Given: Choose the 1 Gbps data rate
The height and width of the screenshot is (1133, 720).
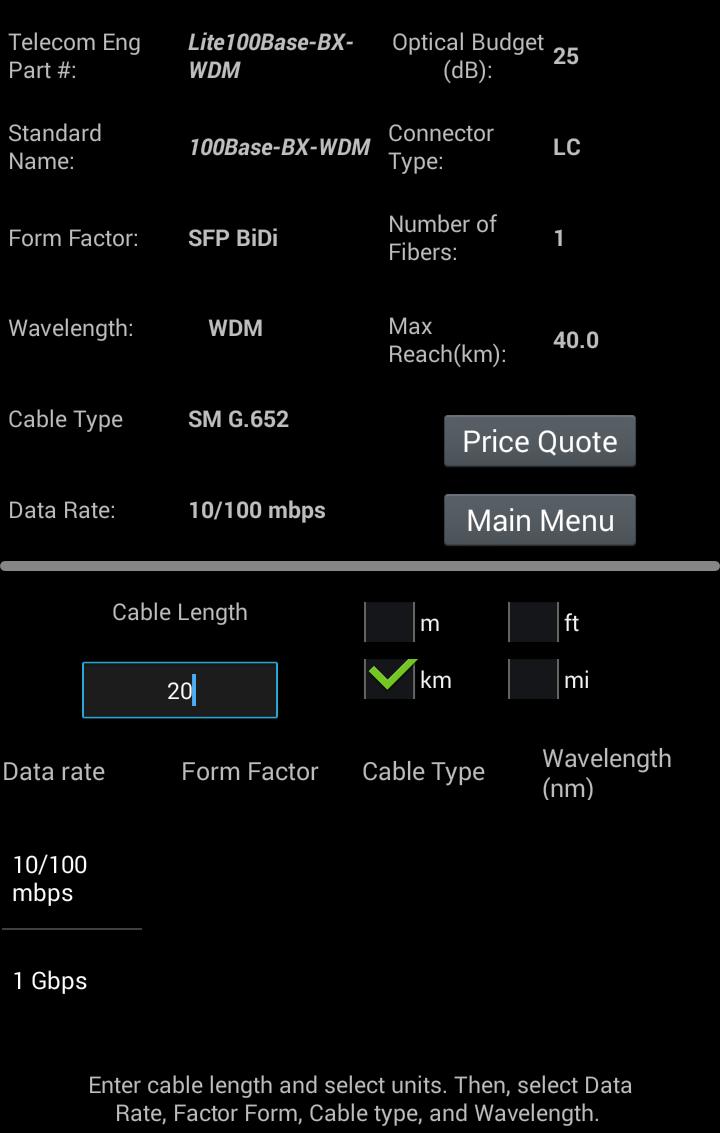Looking at the screenshot, I should (x=50, y=981).
